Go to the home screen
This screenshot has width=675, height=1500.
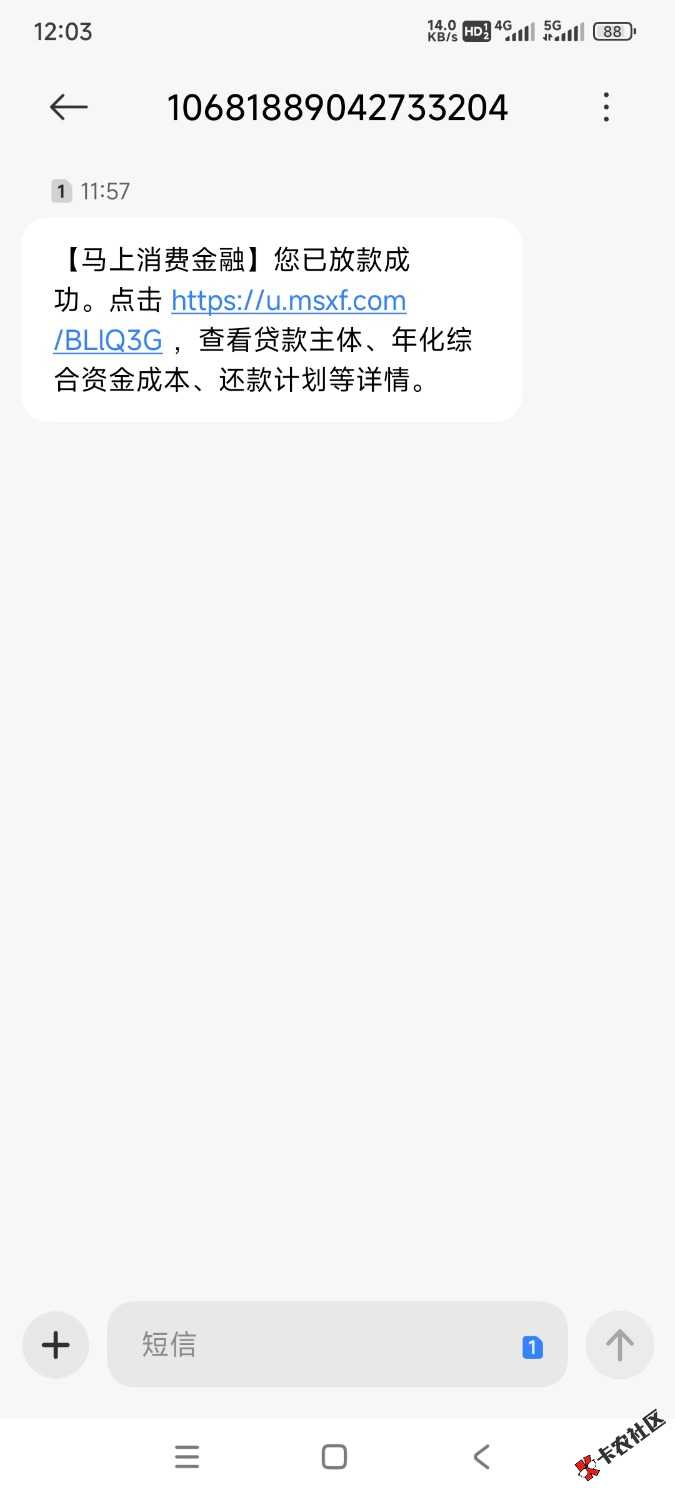click(335, 1457)
